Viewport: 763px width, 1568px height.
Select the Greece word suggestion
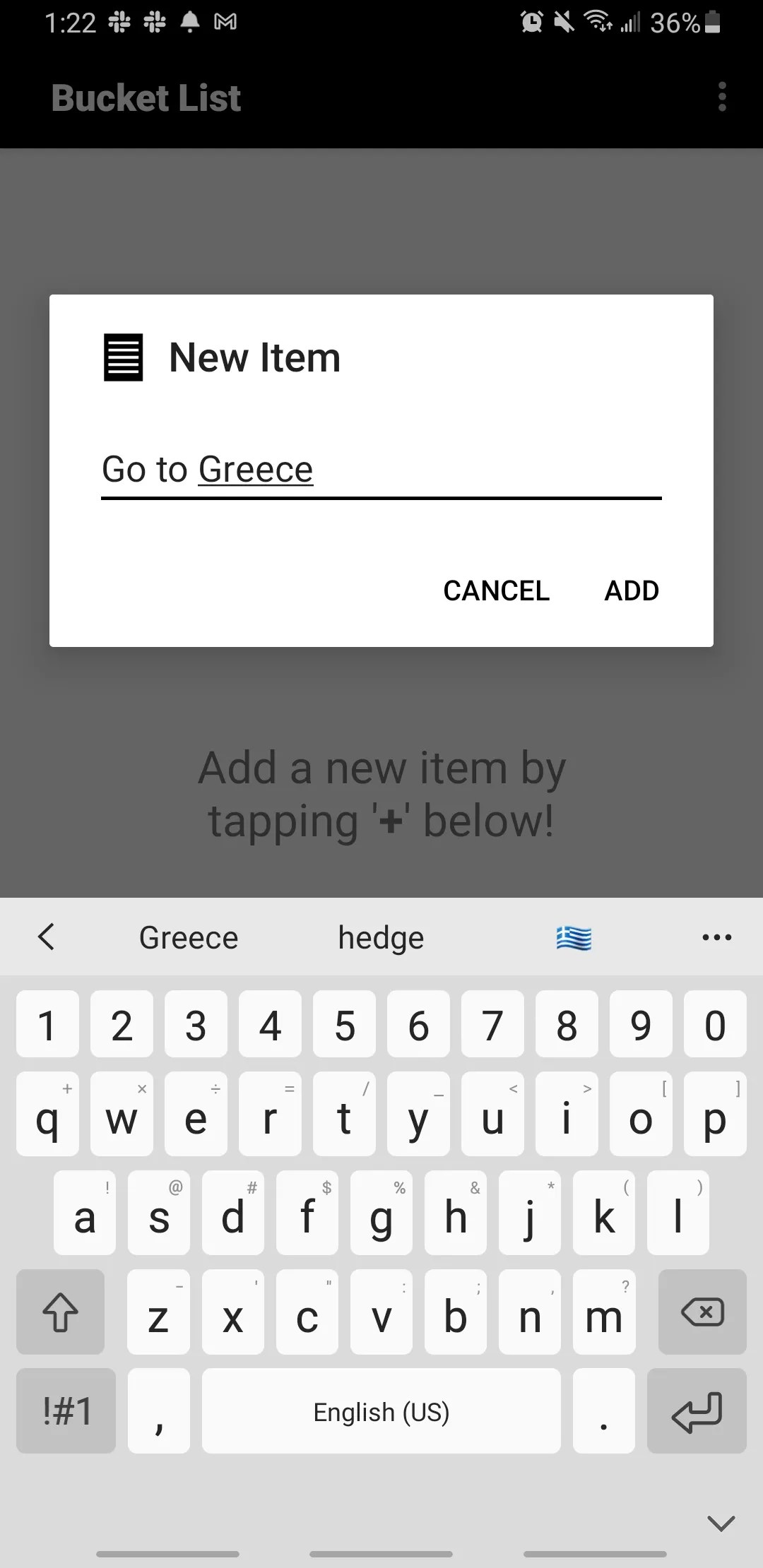(x=188, y=937)
